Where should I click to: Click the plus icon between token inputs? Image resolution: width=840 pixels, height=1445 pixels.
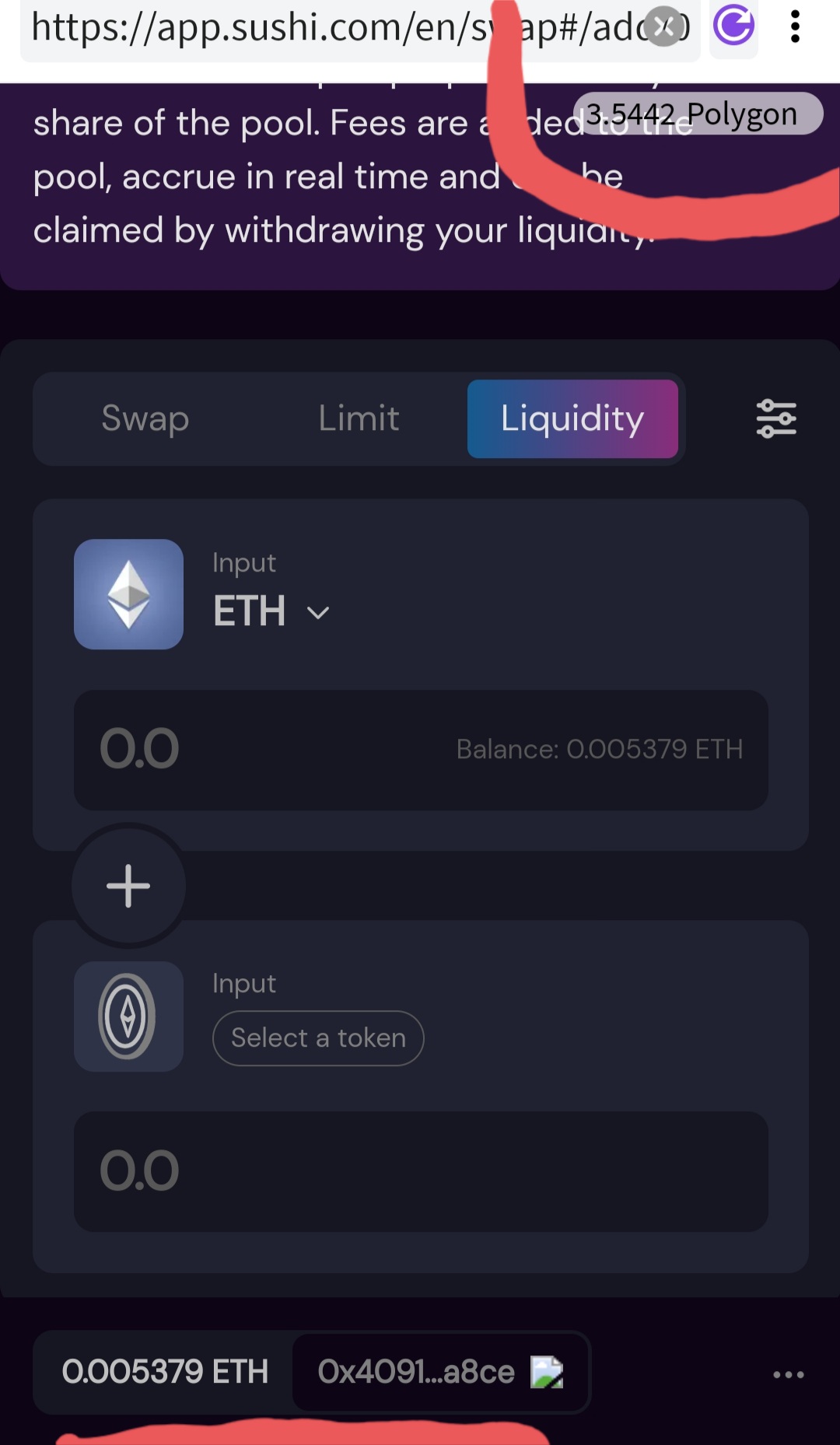(x=128, y=884)
